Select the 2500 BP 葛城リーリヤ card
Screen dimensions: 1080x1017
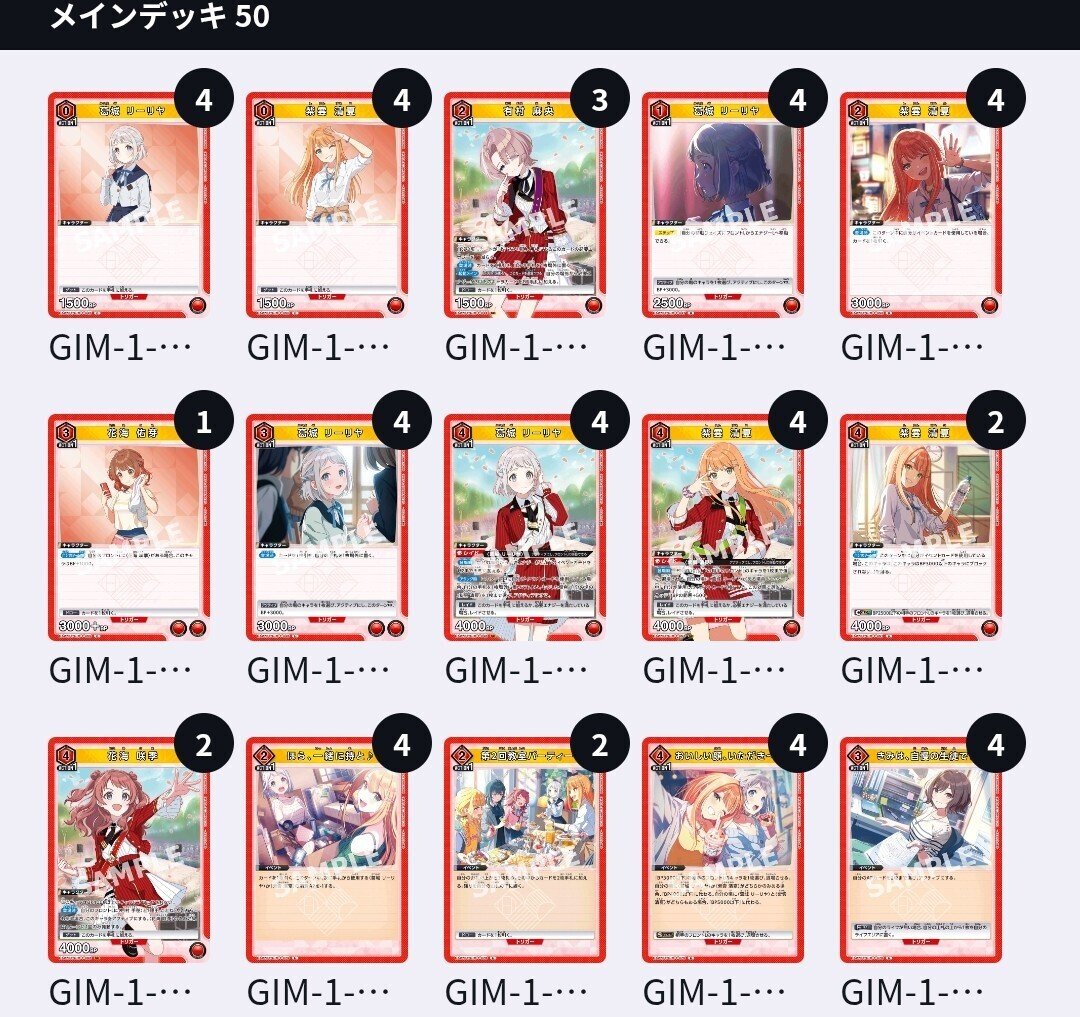coord(723,206)
